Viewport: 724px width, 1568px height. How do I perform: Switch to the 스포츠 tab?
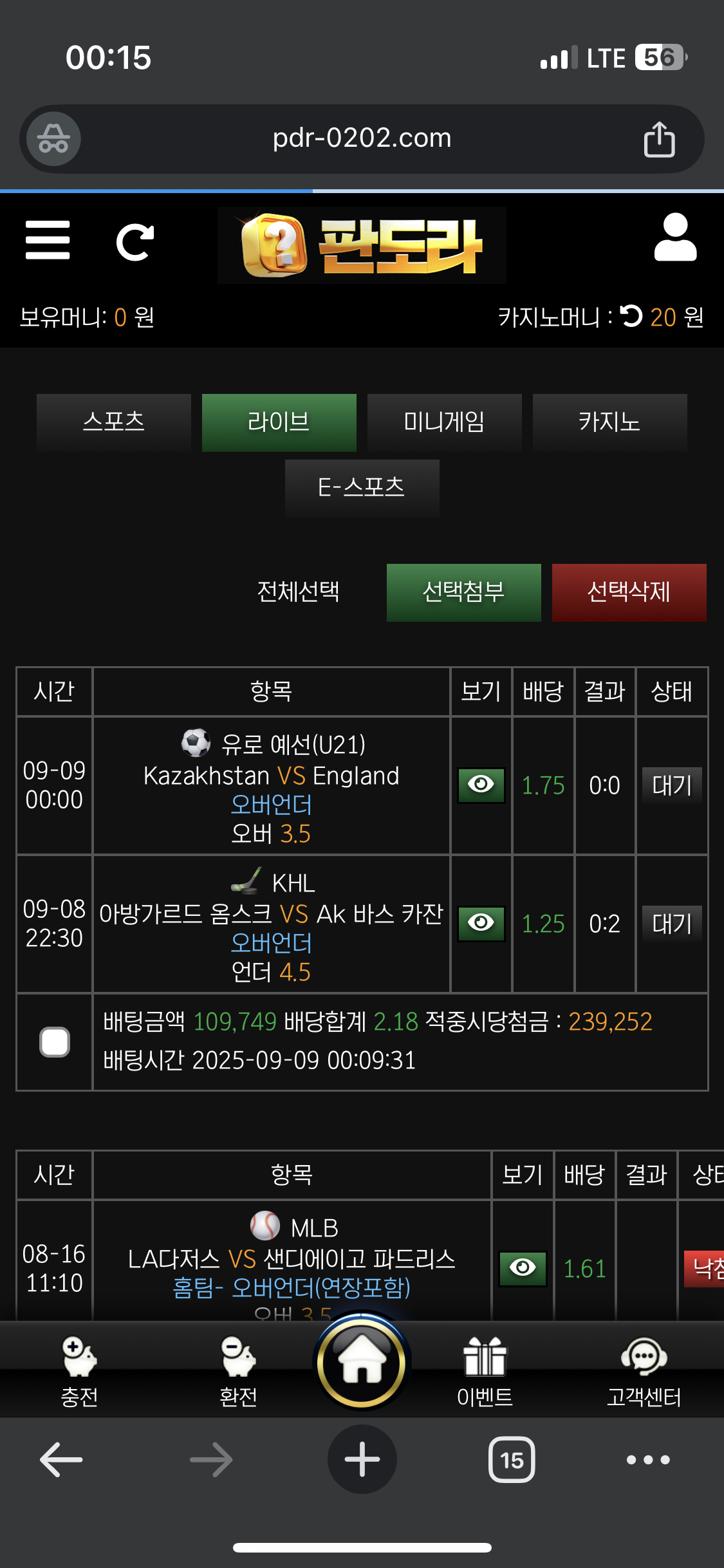click(114, 422)
